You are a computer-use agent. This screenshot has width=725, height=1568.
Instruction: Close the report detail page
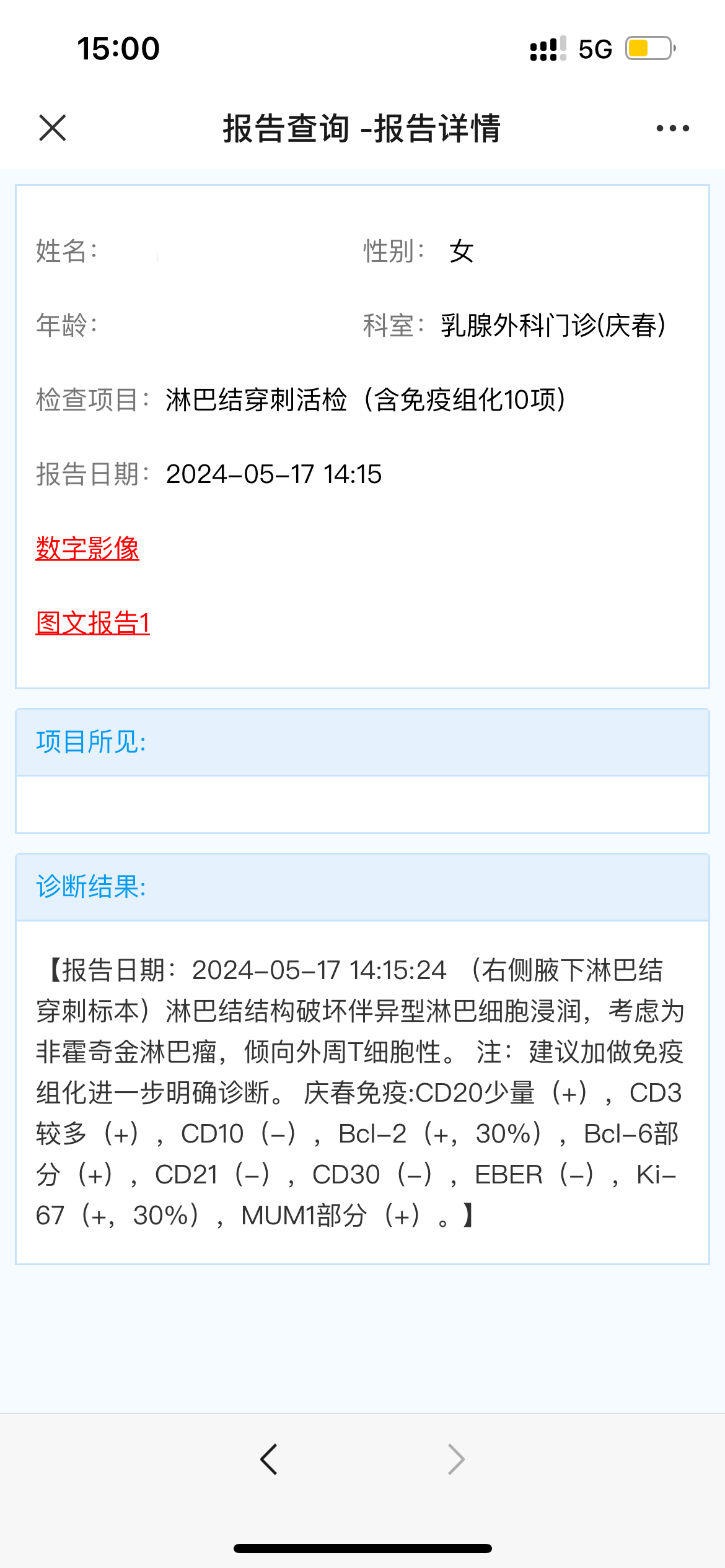click(x=53, y=128)
